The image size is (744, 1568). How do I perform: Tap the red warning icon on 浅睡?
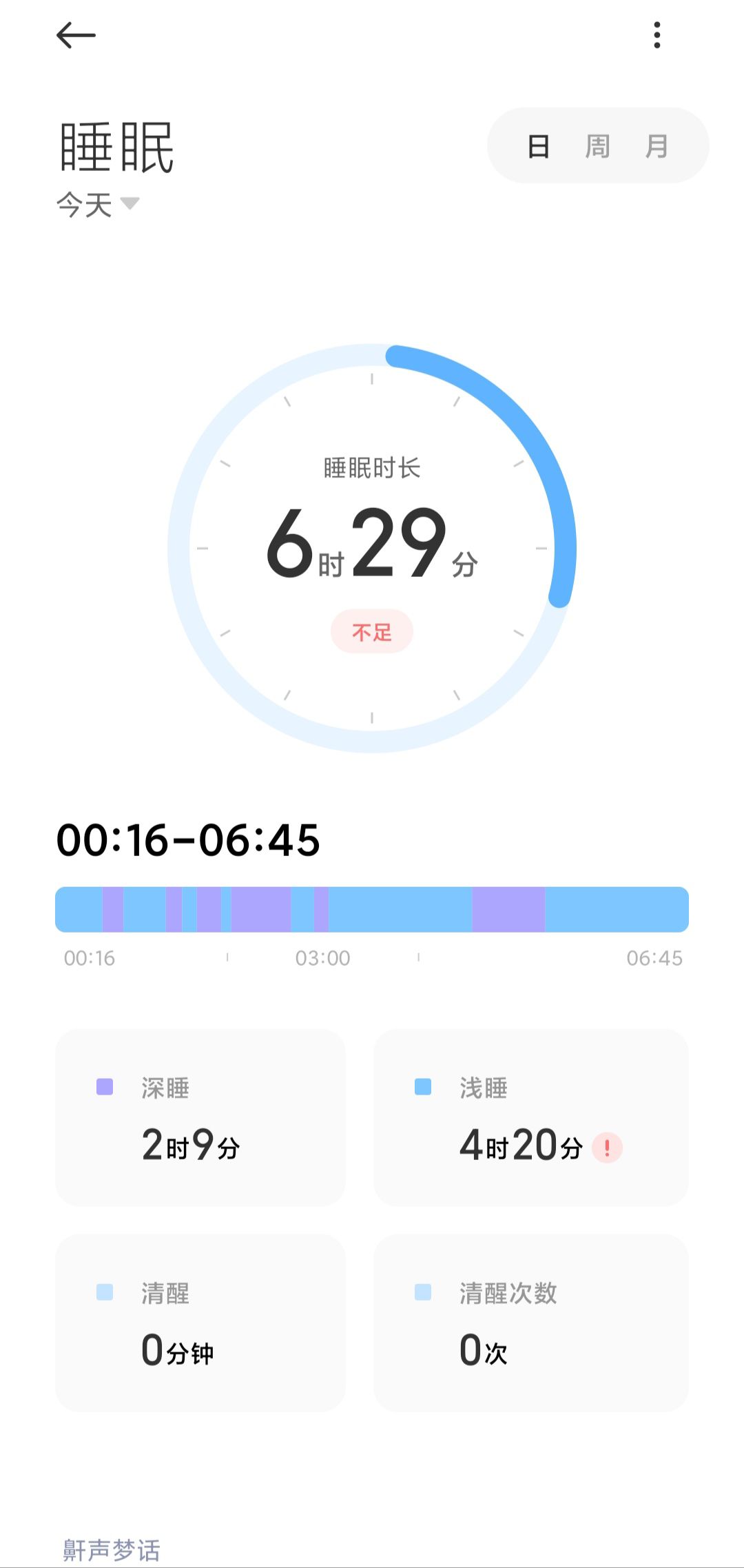point(607,1148)
